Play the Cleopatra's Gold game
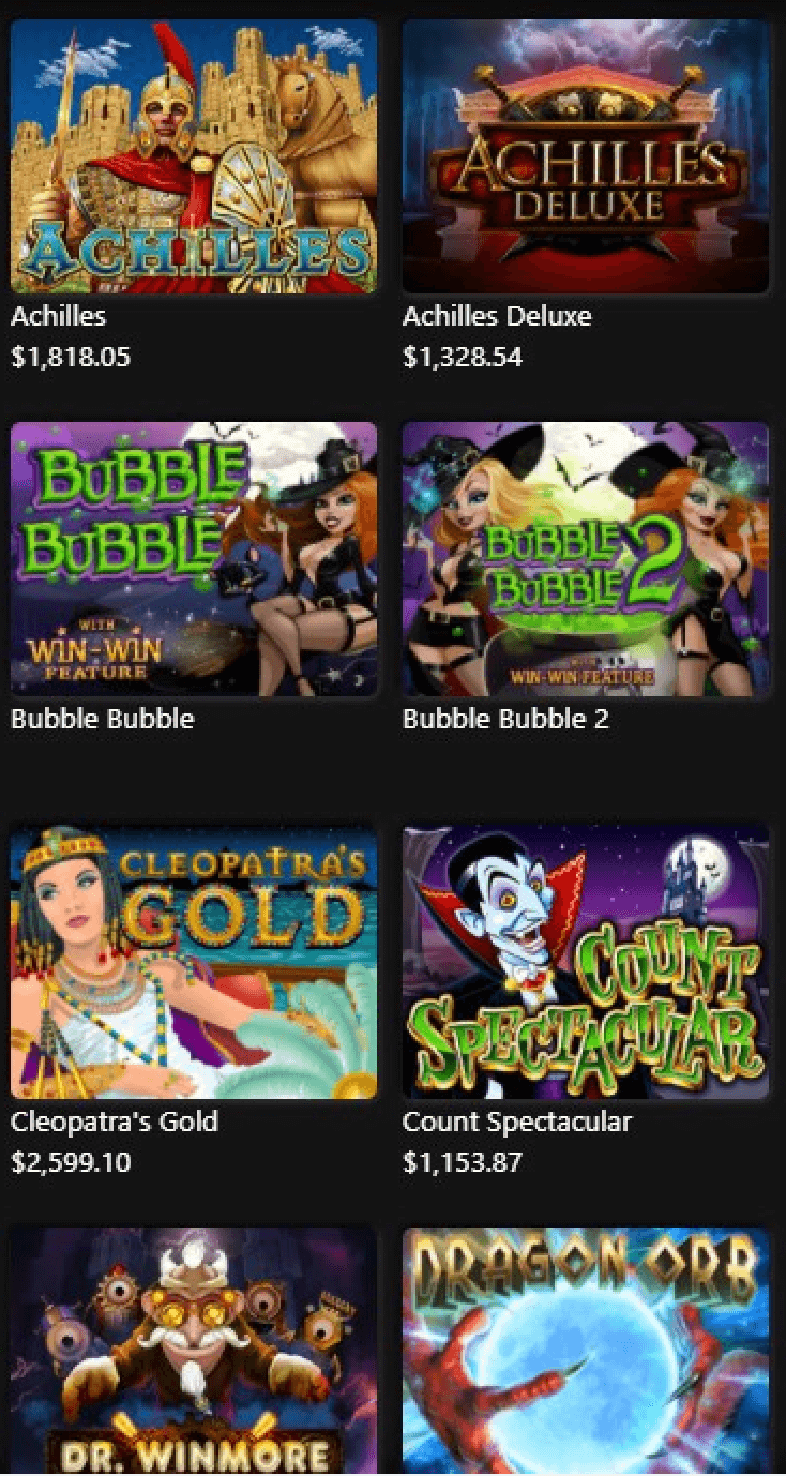Image resolution: width=786 pixels, height=1476 pixels. coord(194,961)
